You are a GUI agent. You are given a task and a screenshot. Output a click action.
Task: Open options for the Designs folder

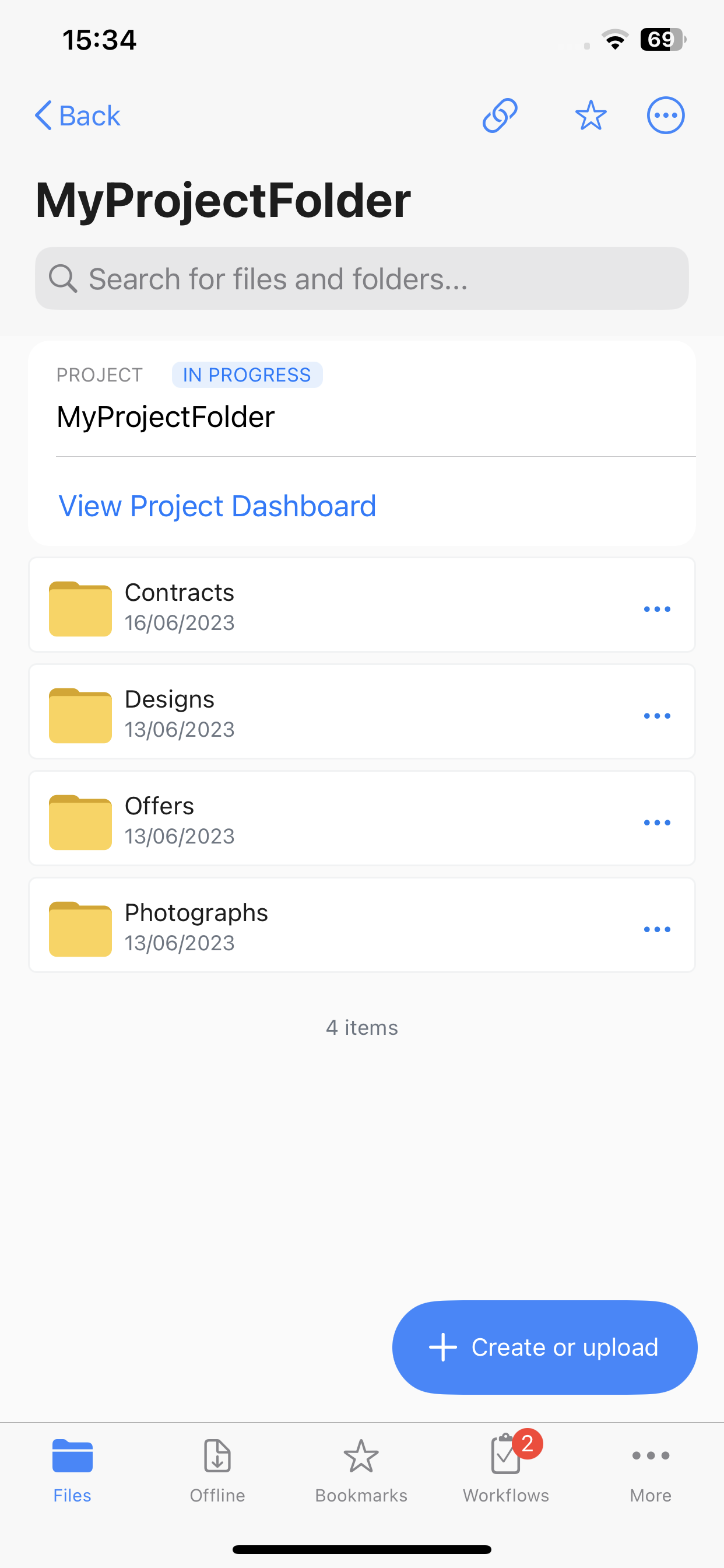click(657, 716)
